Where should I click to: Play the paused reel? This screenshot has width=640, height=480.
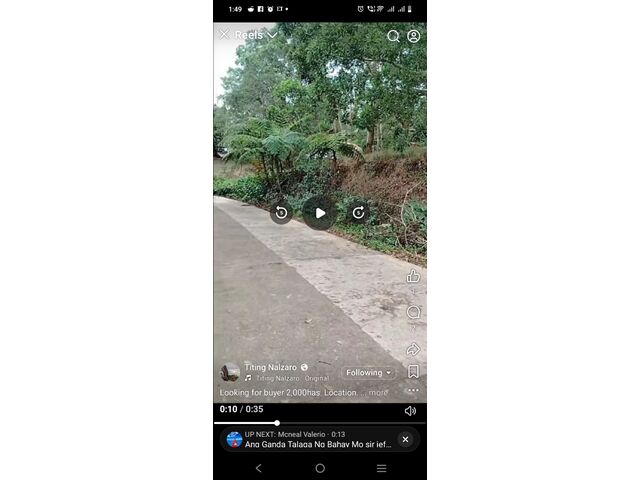pos(320,212)
